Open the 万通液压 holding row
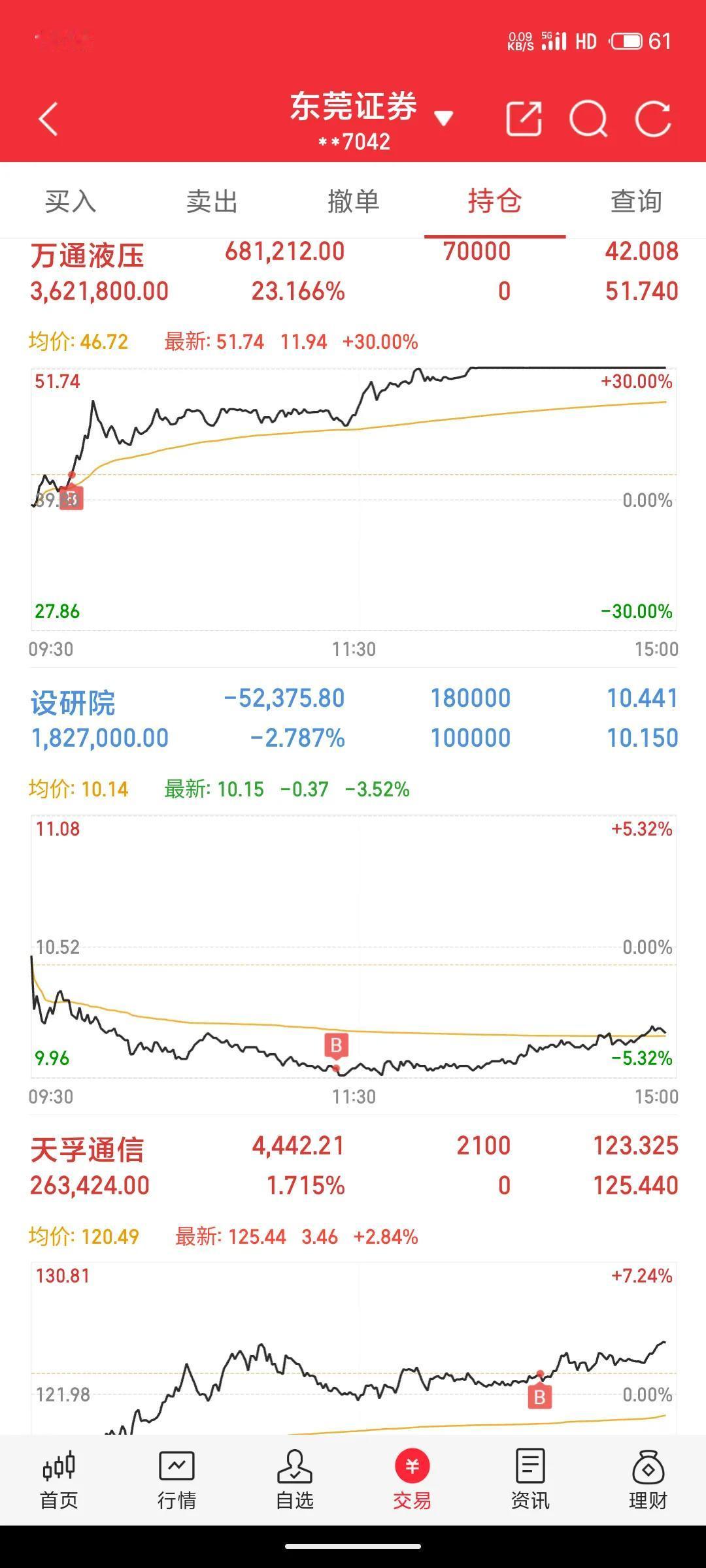Viewport: 706px width, 1568px height. tap(353, 271)
